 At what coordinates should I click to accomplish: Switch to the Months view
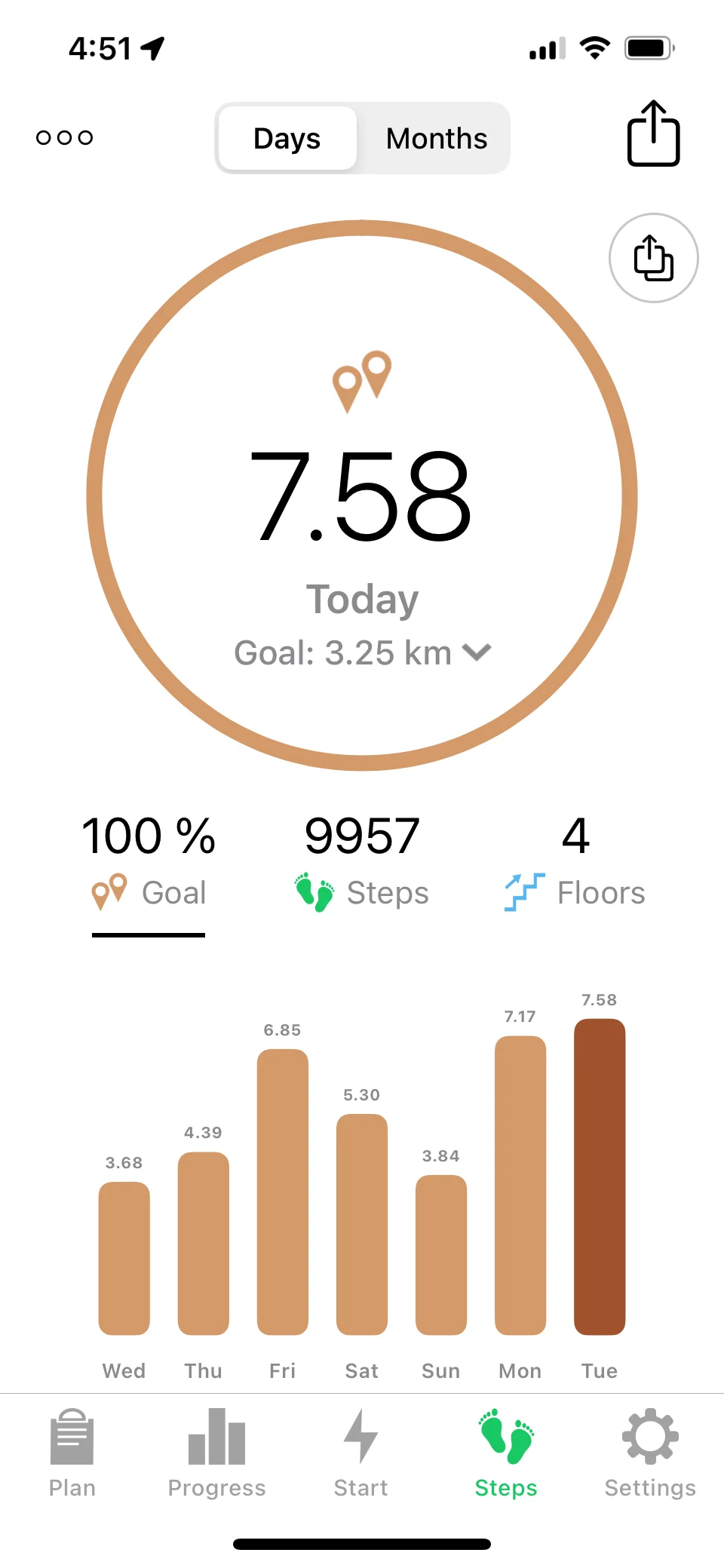436,139
